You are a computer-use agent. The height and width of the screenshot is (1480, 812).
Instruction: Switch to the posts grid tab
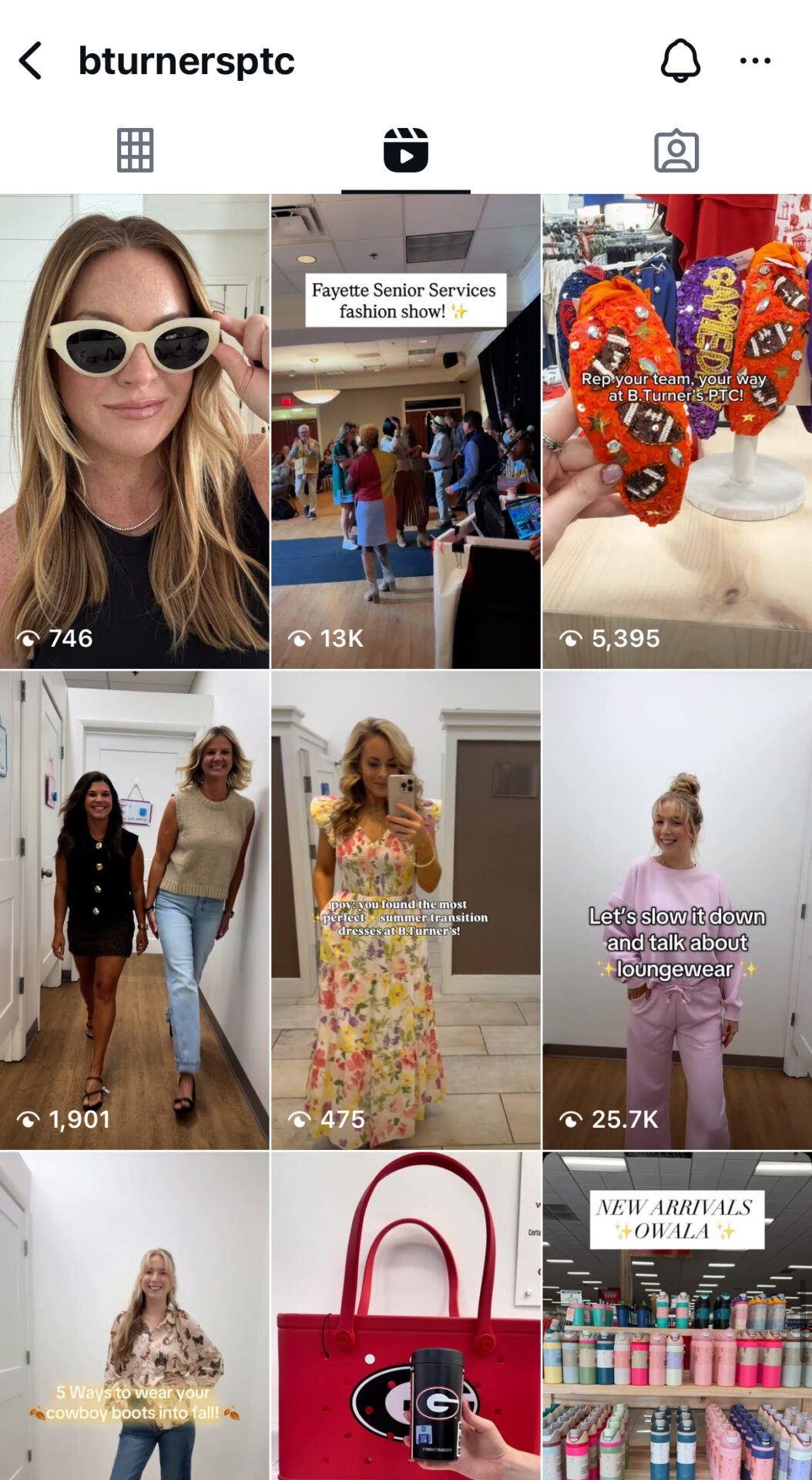tap(135, 150)
